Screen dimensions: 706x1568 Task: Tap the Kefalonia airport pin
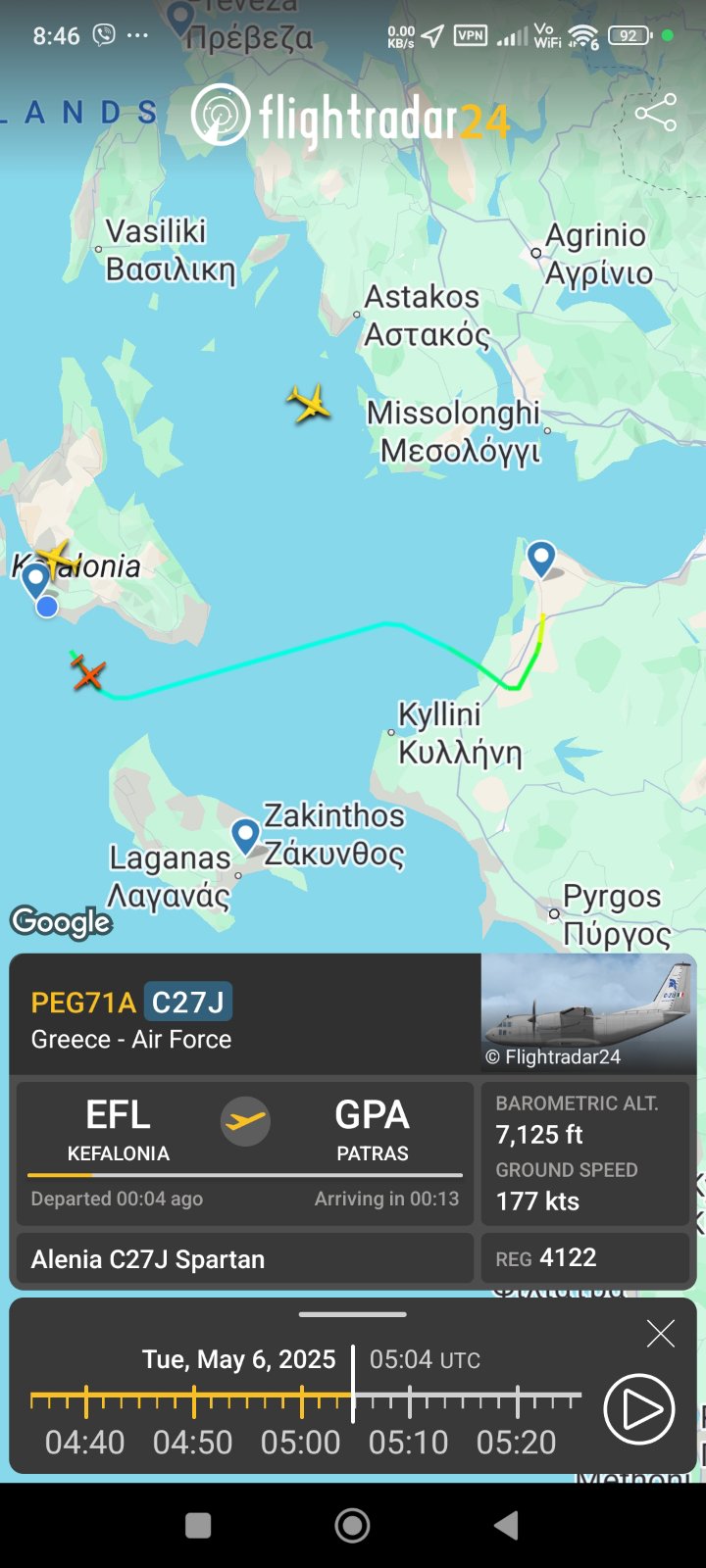pos(36,580)
